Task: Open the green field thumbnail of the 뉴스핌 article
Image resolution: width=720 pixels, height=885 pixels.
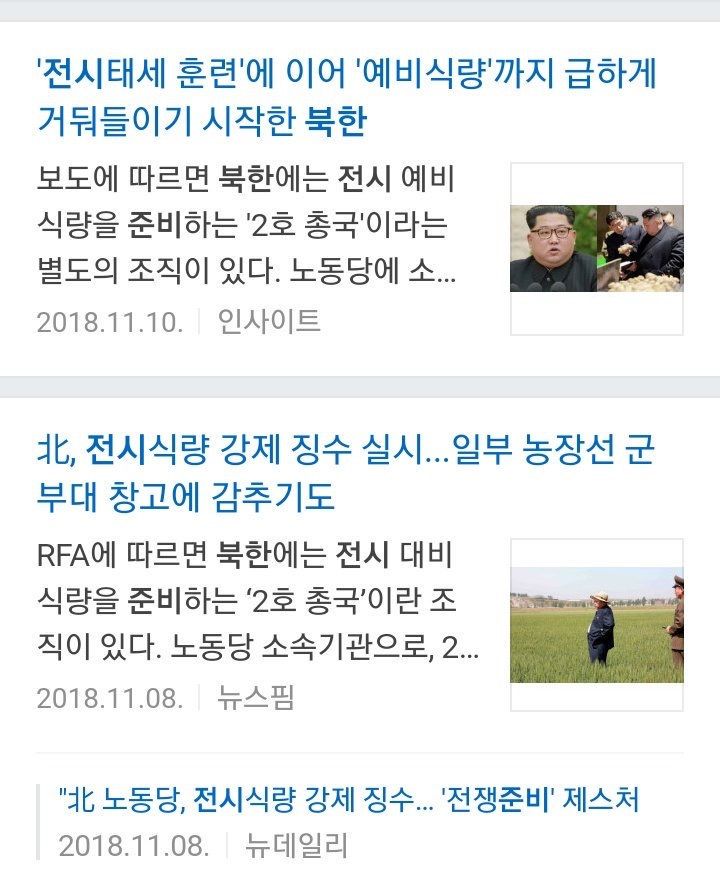Action: pyautogui.click(x=596, y=625)
